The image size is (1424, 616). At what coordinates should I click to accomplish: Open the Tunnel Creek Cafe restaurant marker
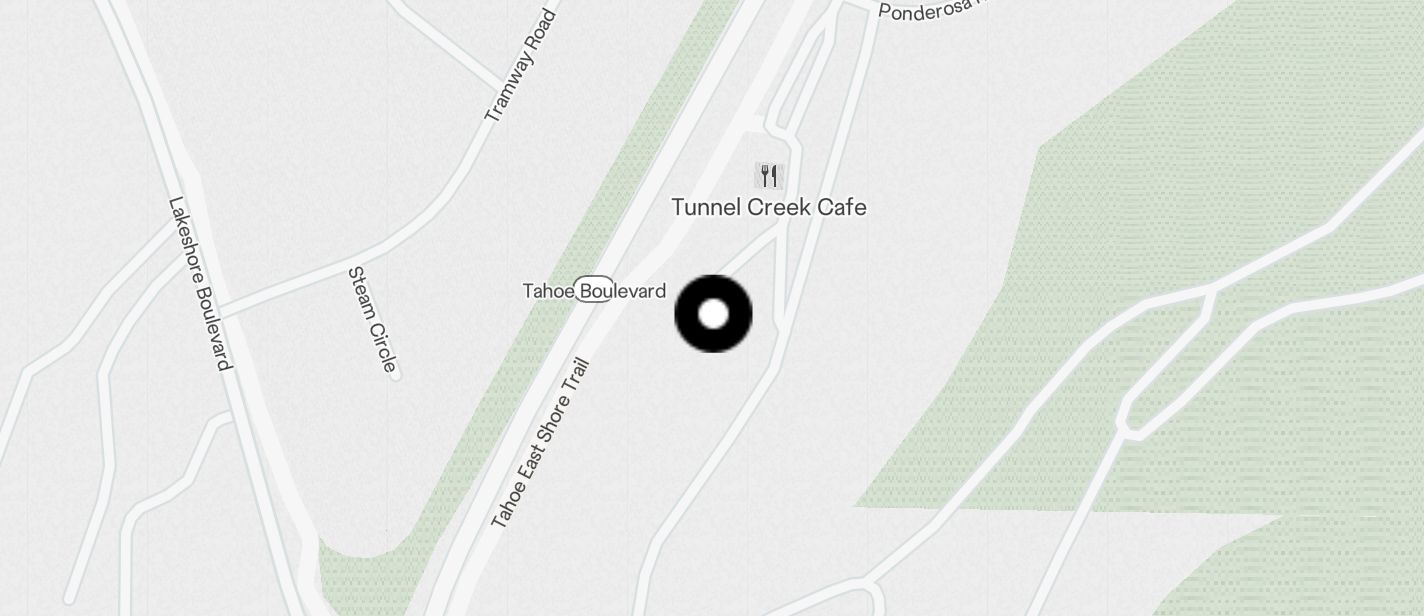coord(768,177)
